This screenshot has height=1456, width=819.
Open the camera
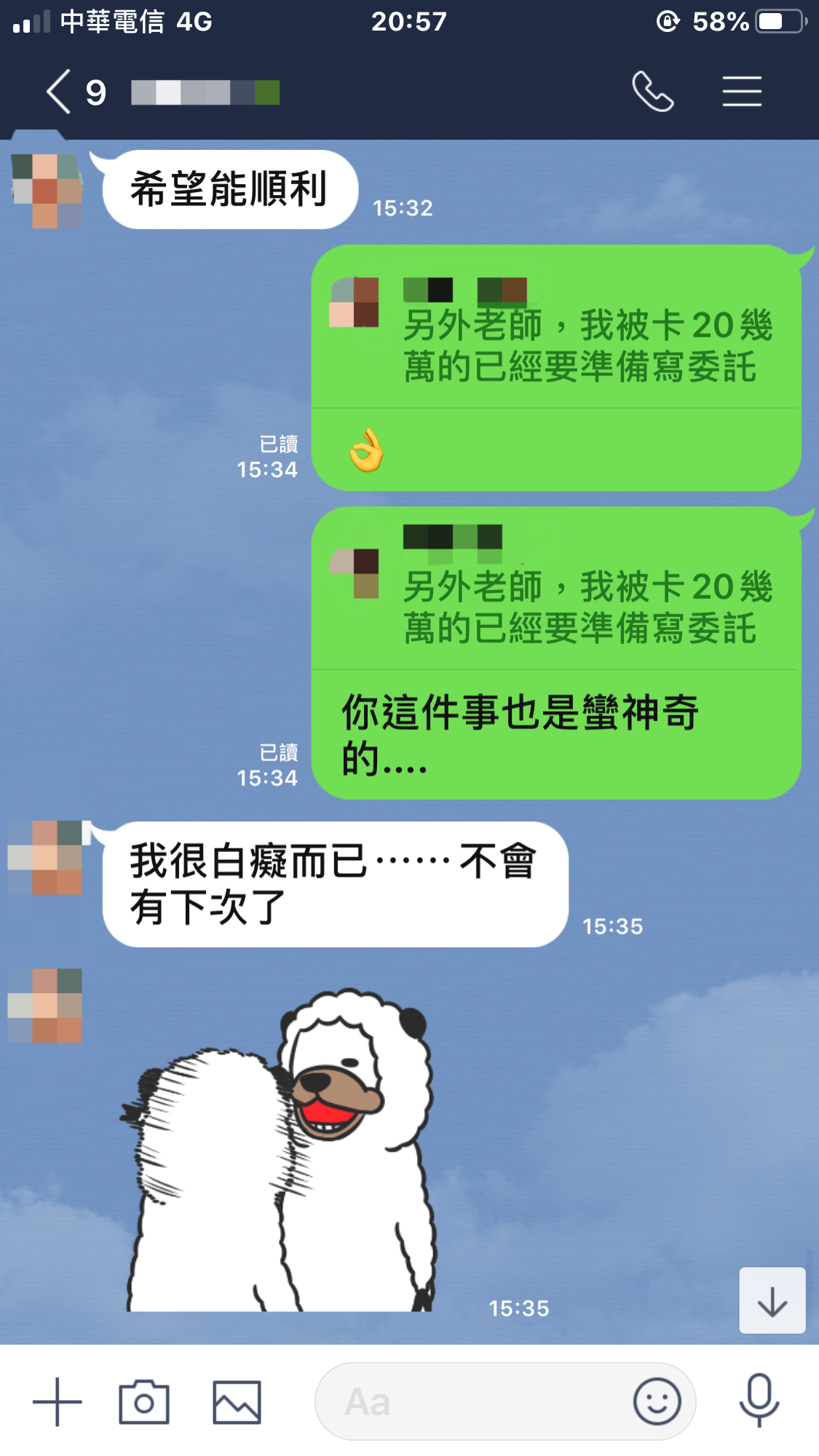(x=143, y=1401)
